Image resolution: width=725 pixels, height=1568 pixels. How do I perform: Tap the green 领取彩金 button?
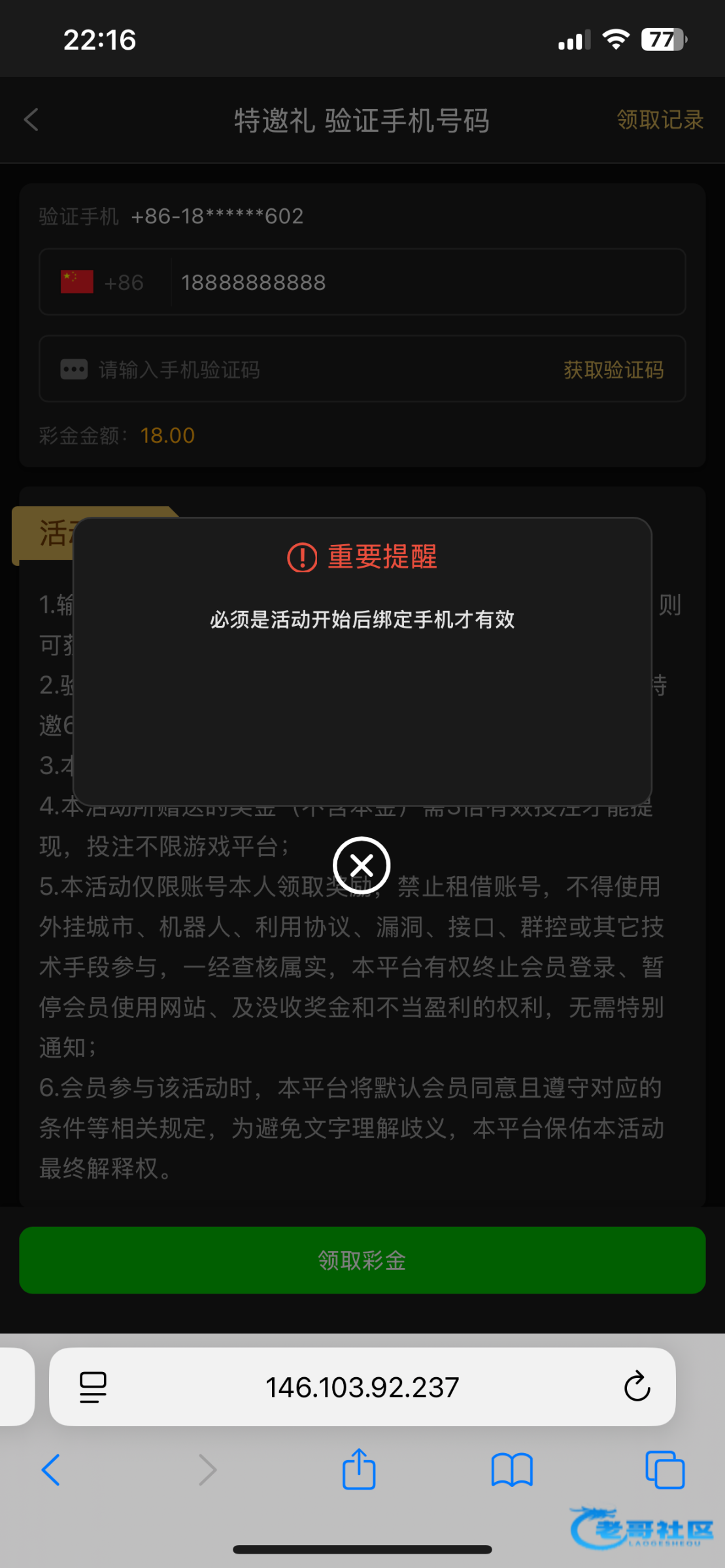point(362,1260)
